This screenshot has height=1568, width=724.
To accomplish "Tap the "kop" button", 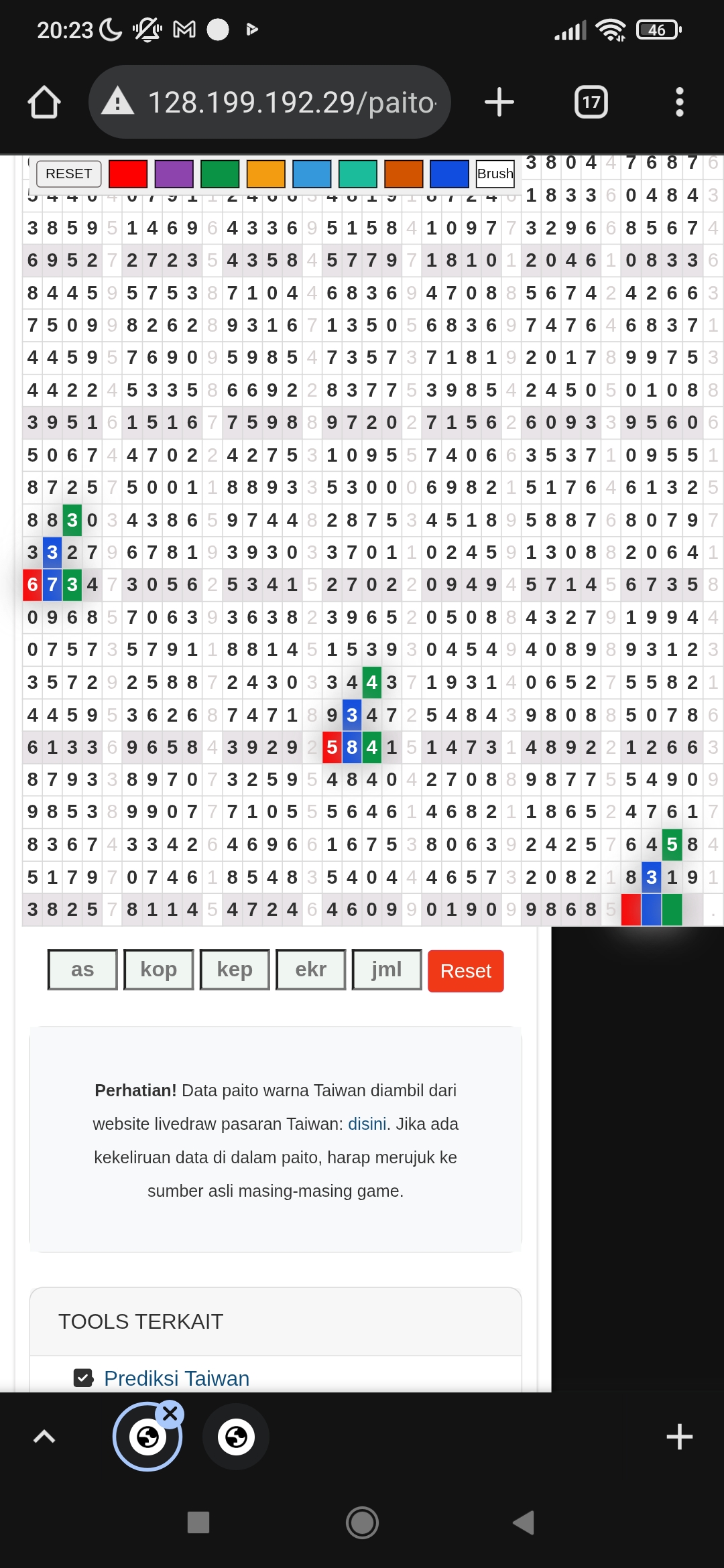I will (158, 970).
